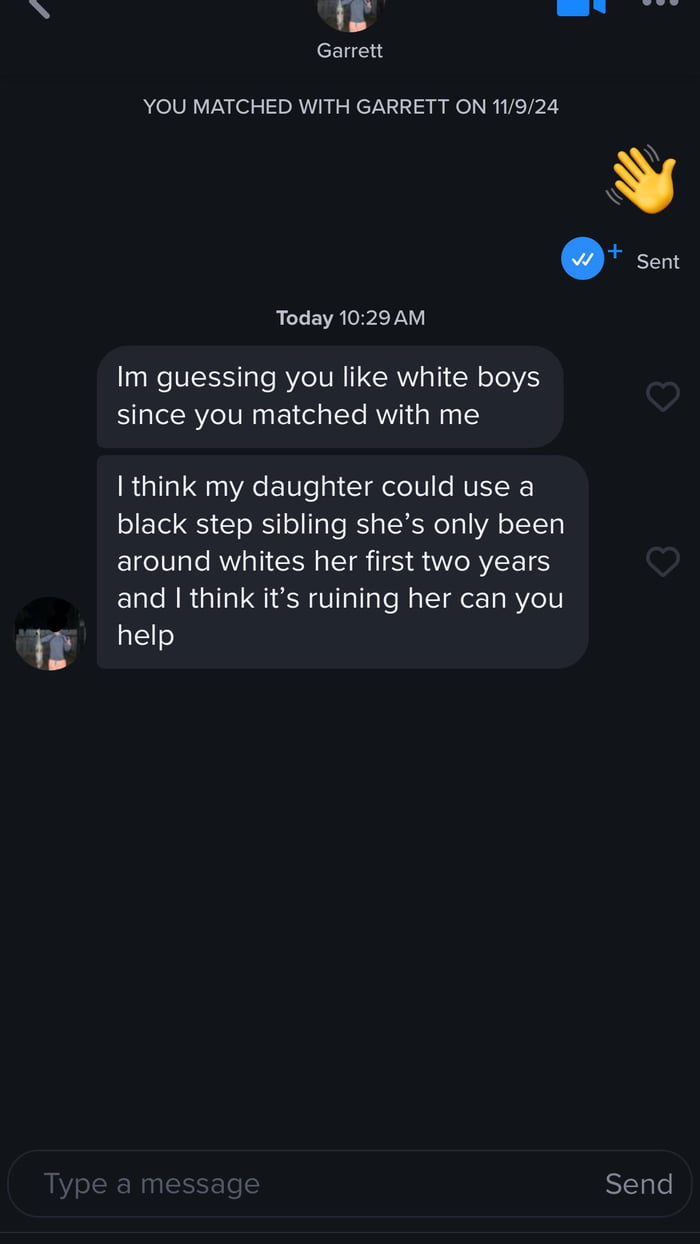Focus the Type a message field
Screen dimensions: 700x1244
point(300,1184)
